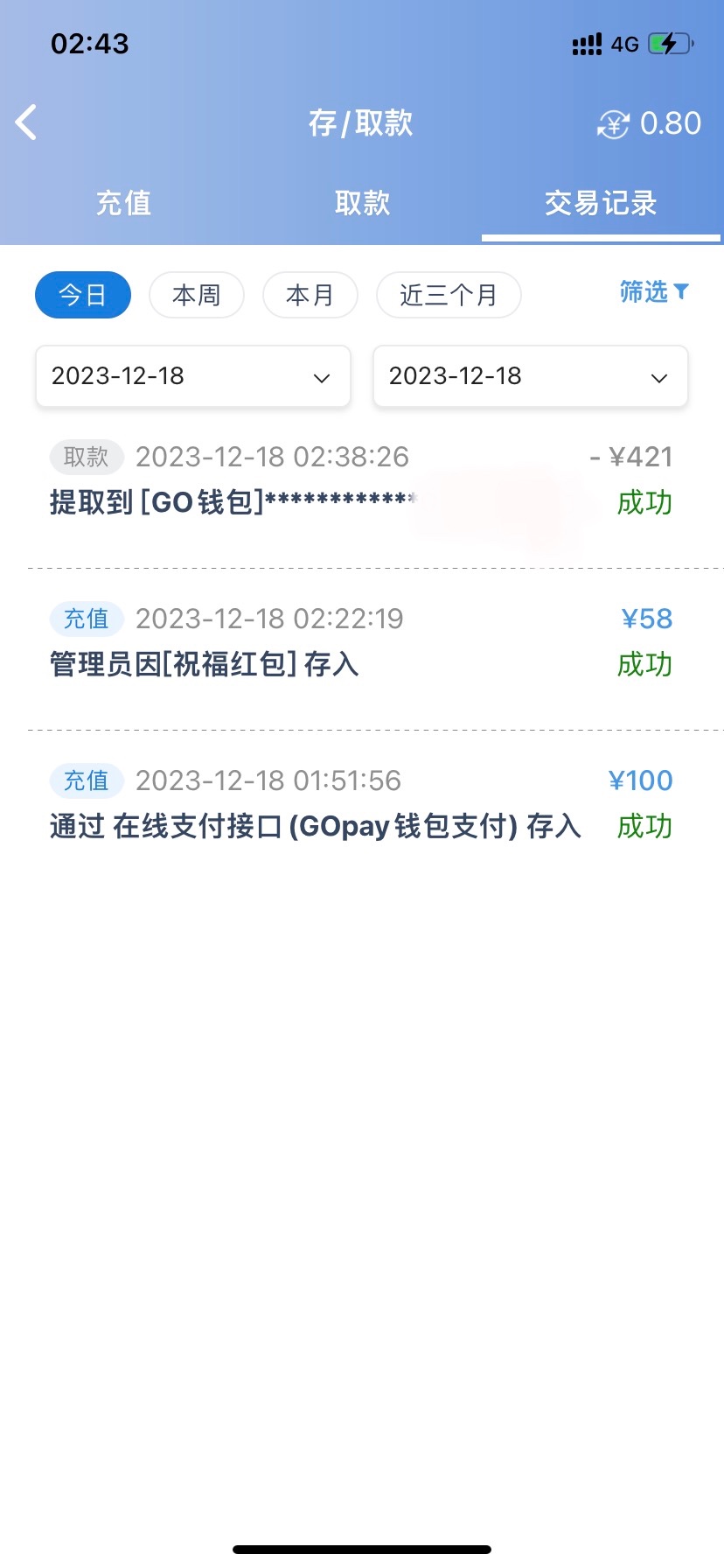Open the 筛选 filter options
Image resolution: width=724 pixels, height=1568 pixels.
654,291
